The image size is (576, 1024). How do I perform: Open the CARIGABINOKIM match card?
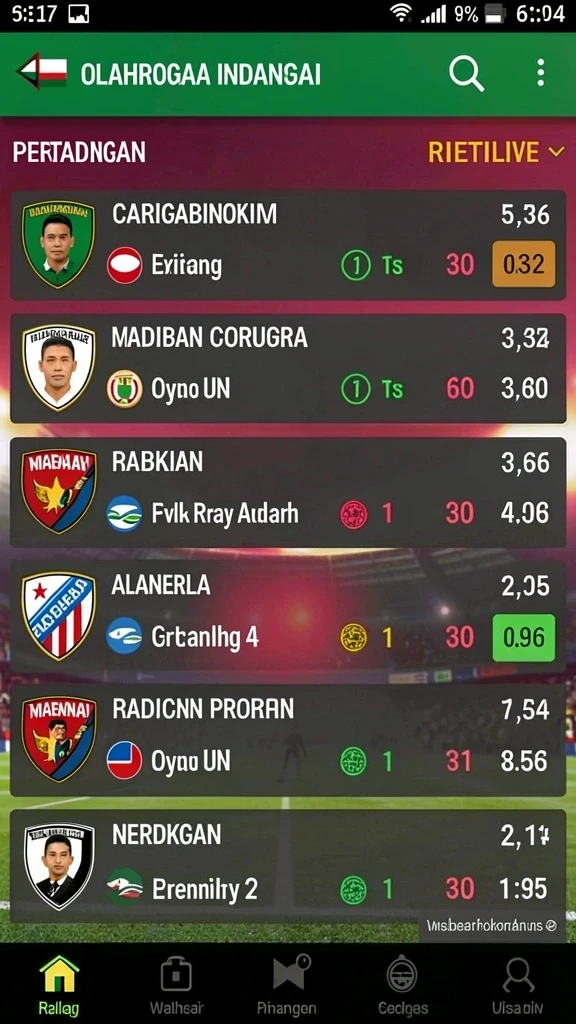pyautogui.click(x=288, y=245)
